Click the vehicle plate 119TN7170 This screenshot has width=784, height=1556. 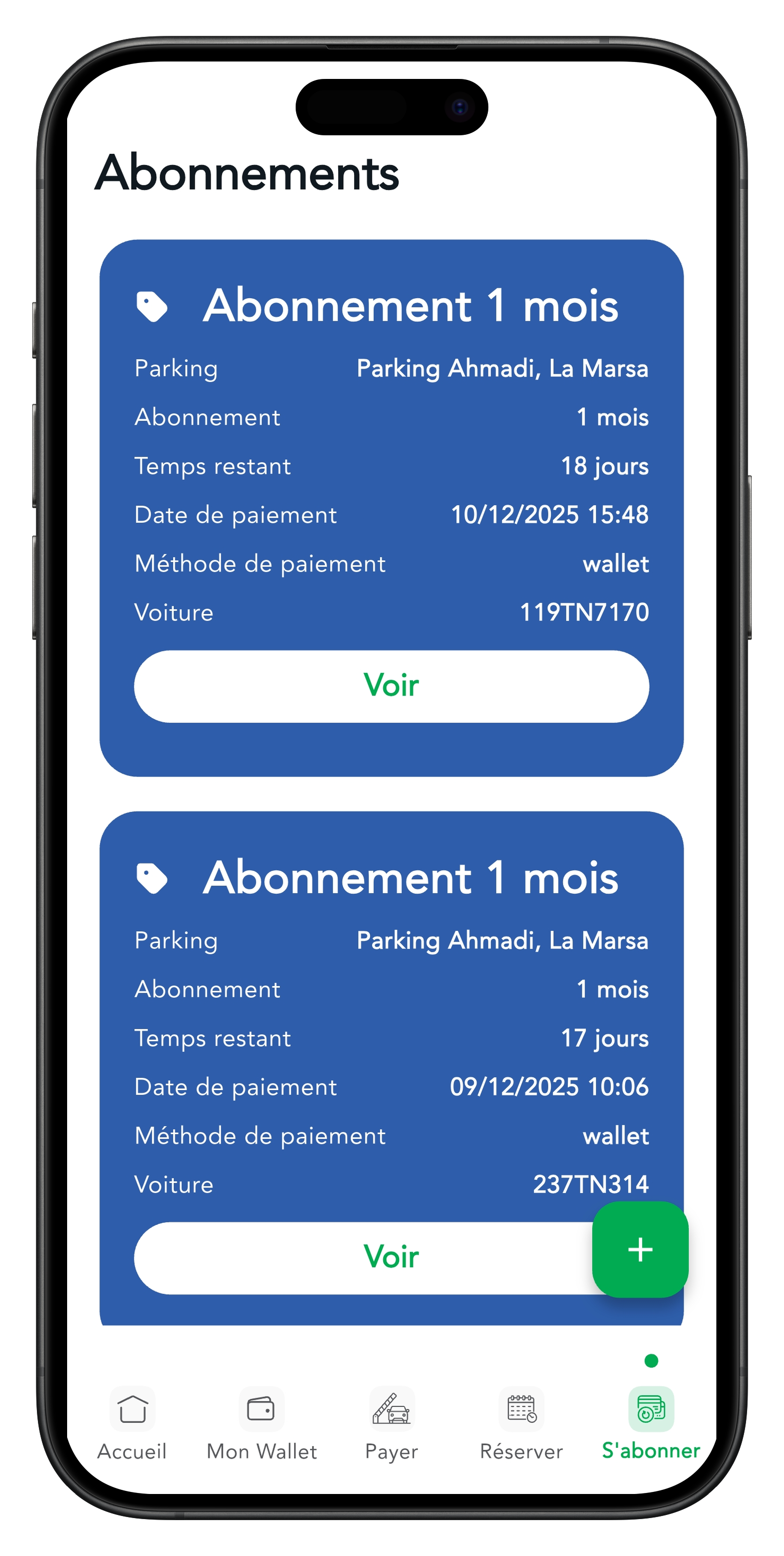[585, 612]
